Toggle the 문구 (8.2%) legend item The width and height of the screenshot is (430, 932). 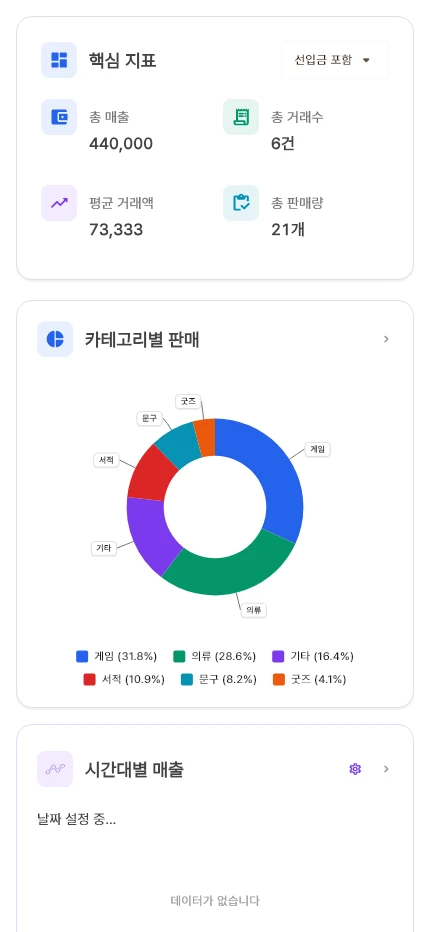[219, 679]
